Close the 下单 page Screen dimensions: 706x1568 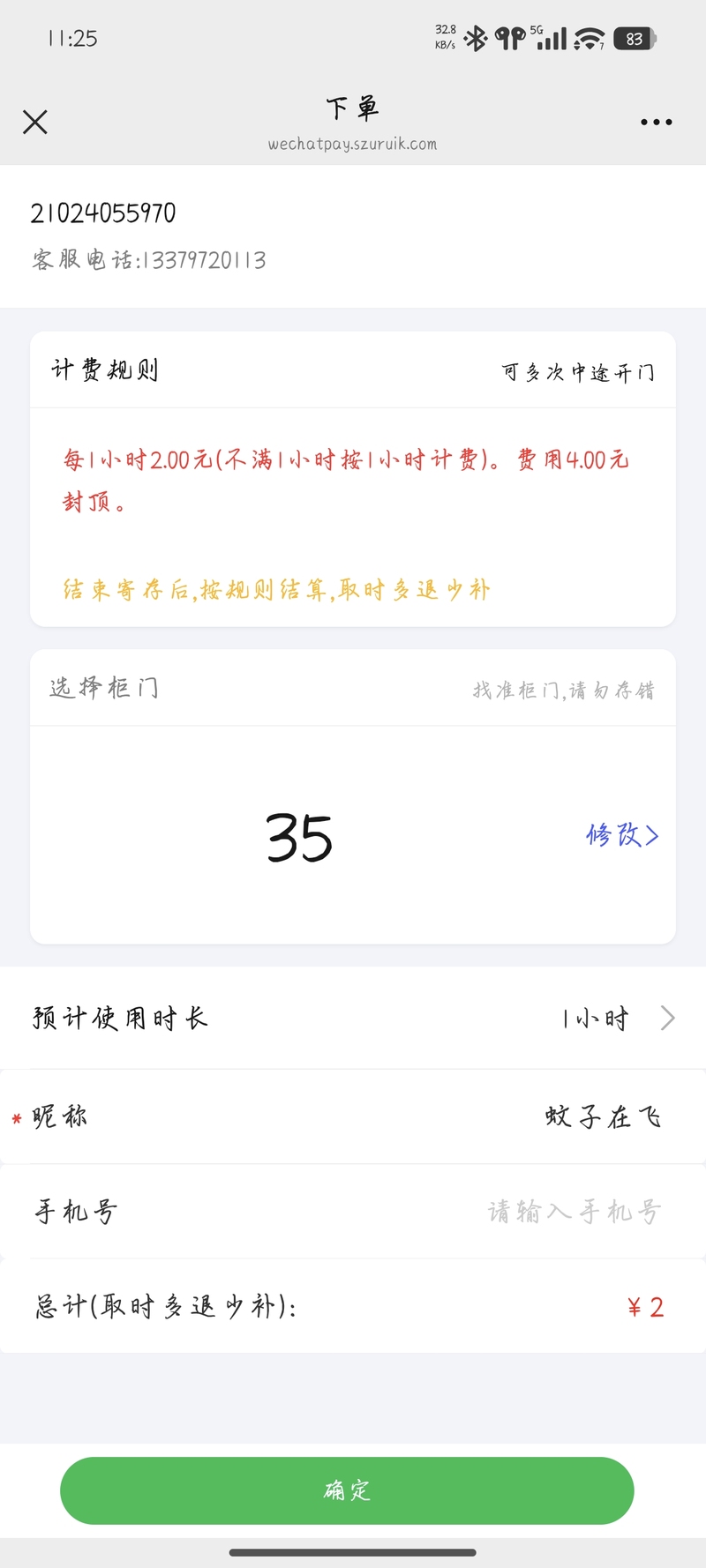(x=35, y=122)
